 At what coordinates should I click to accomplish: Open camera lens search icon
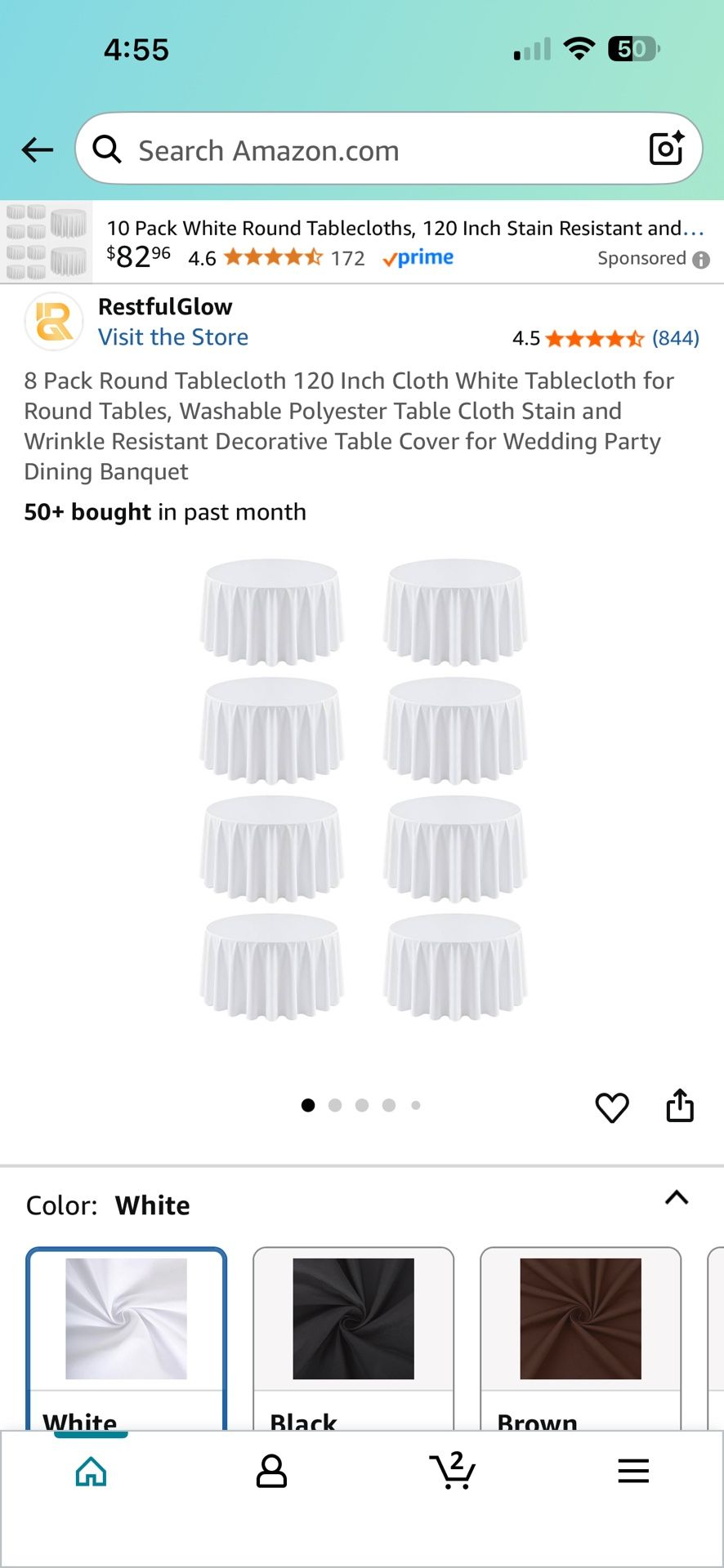tap(666, 149)
